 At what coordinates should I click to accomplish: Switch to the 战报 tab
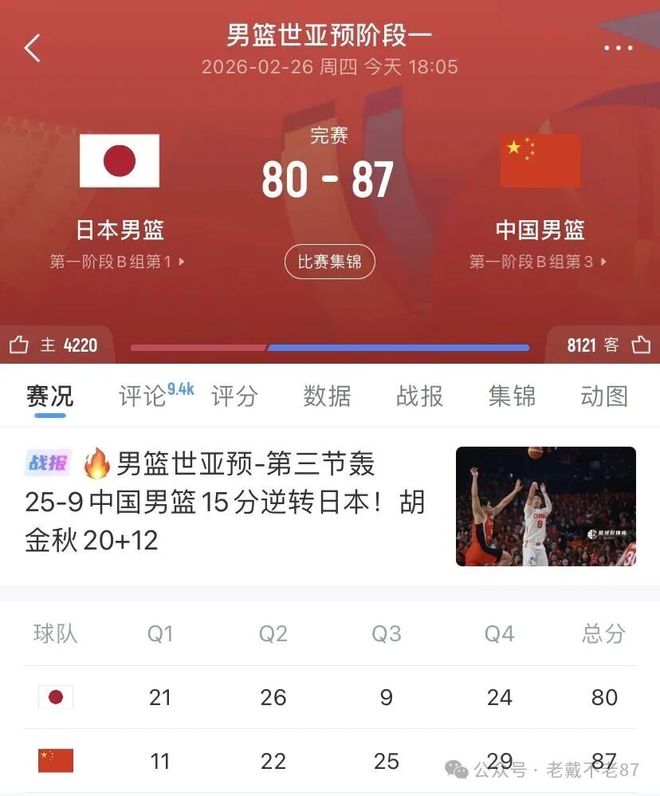(x=419, y=396)
